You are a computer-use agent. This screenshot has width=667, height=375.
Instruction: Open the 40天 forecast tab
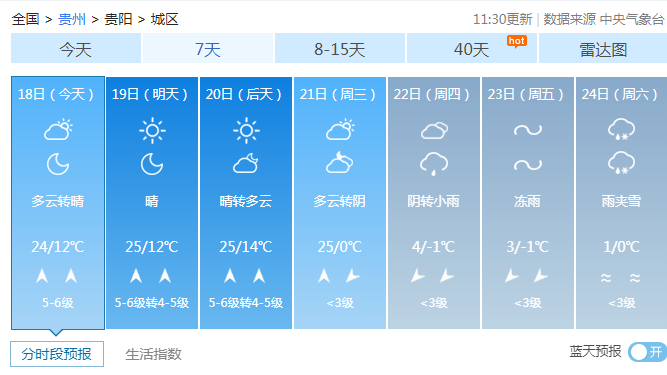(471, 48)
